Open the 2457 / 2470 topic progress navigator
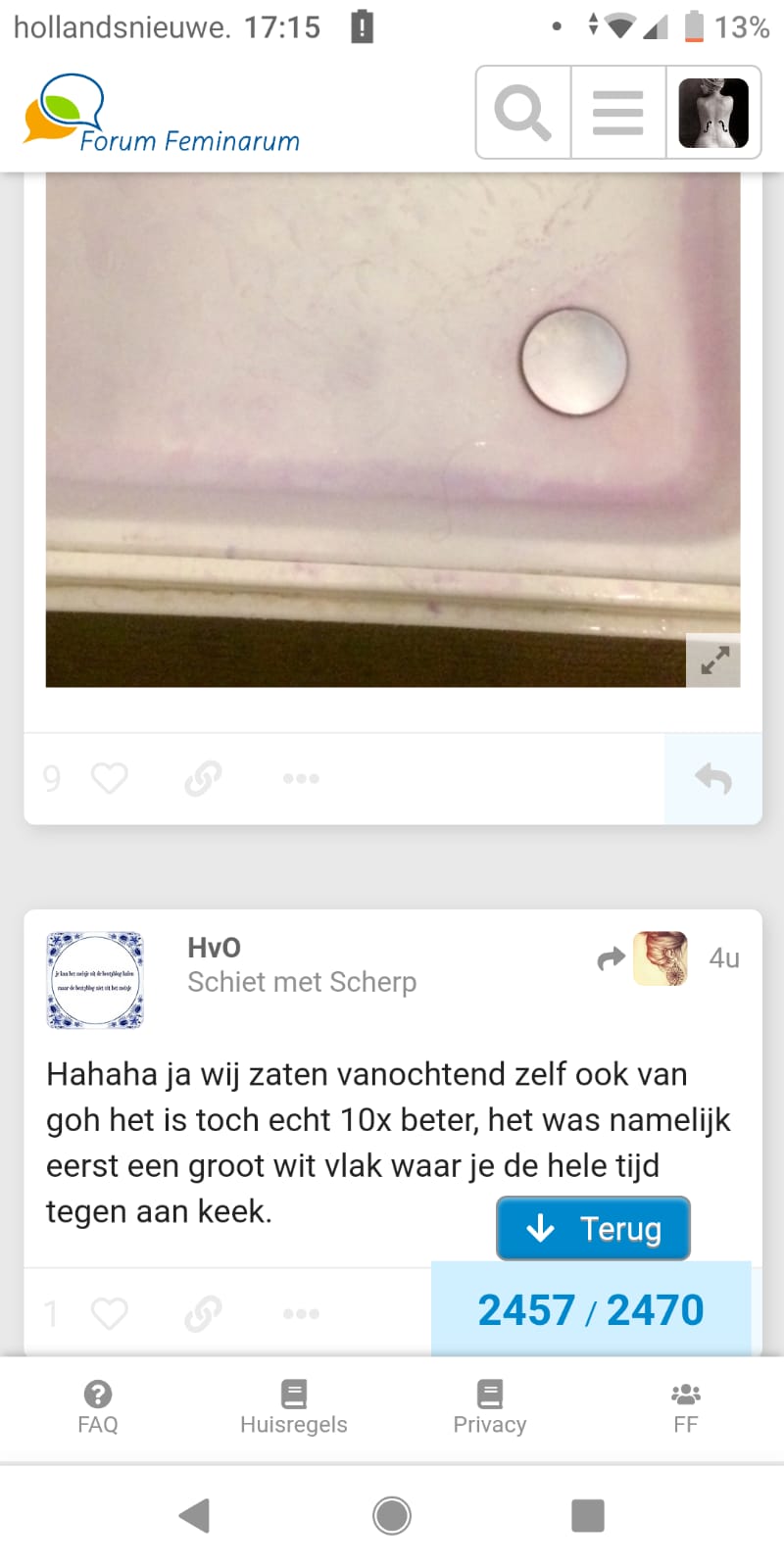 pyautogui.click(x=591, y=1309)
